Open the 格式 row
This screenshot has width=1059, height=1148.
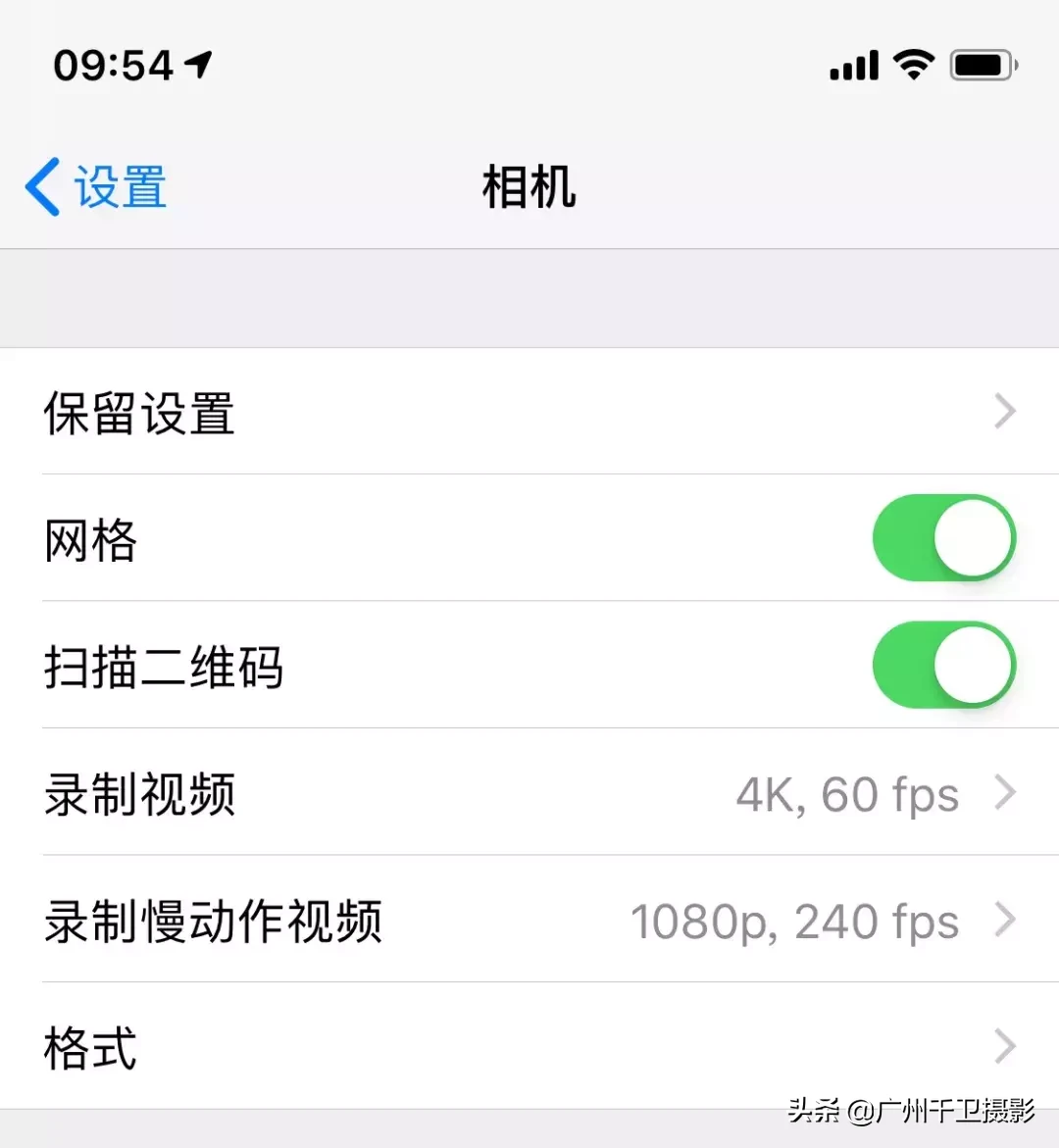pyautogui.click(x=529, y=1046)
